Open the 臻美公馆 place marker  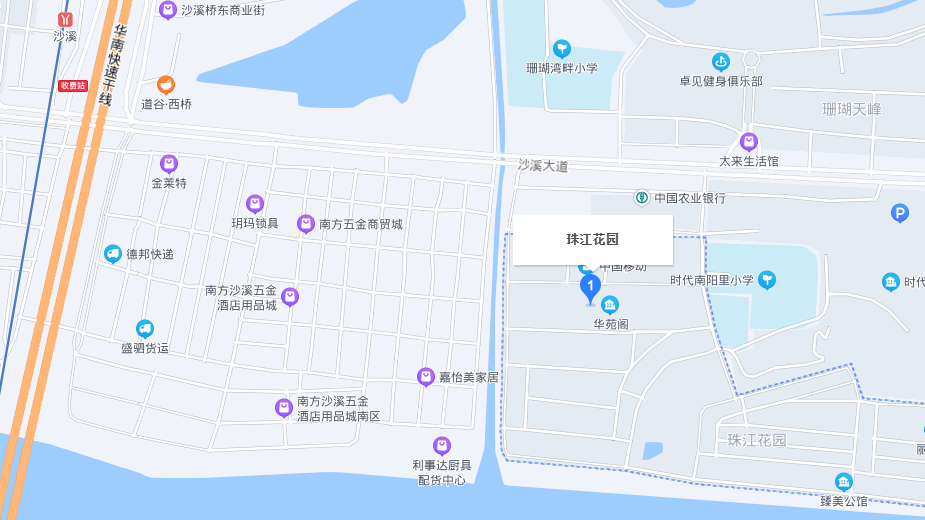coord(844,482)
